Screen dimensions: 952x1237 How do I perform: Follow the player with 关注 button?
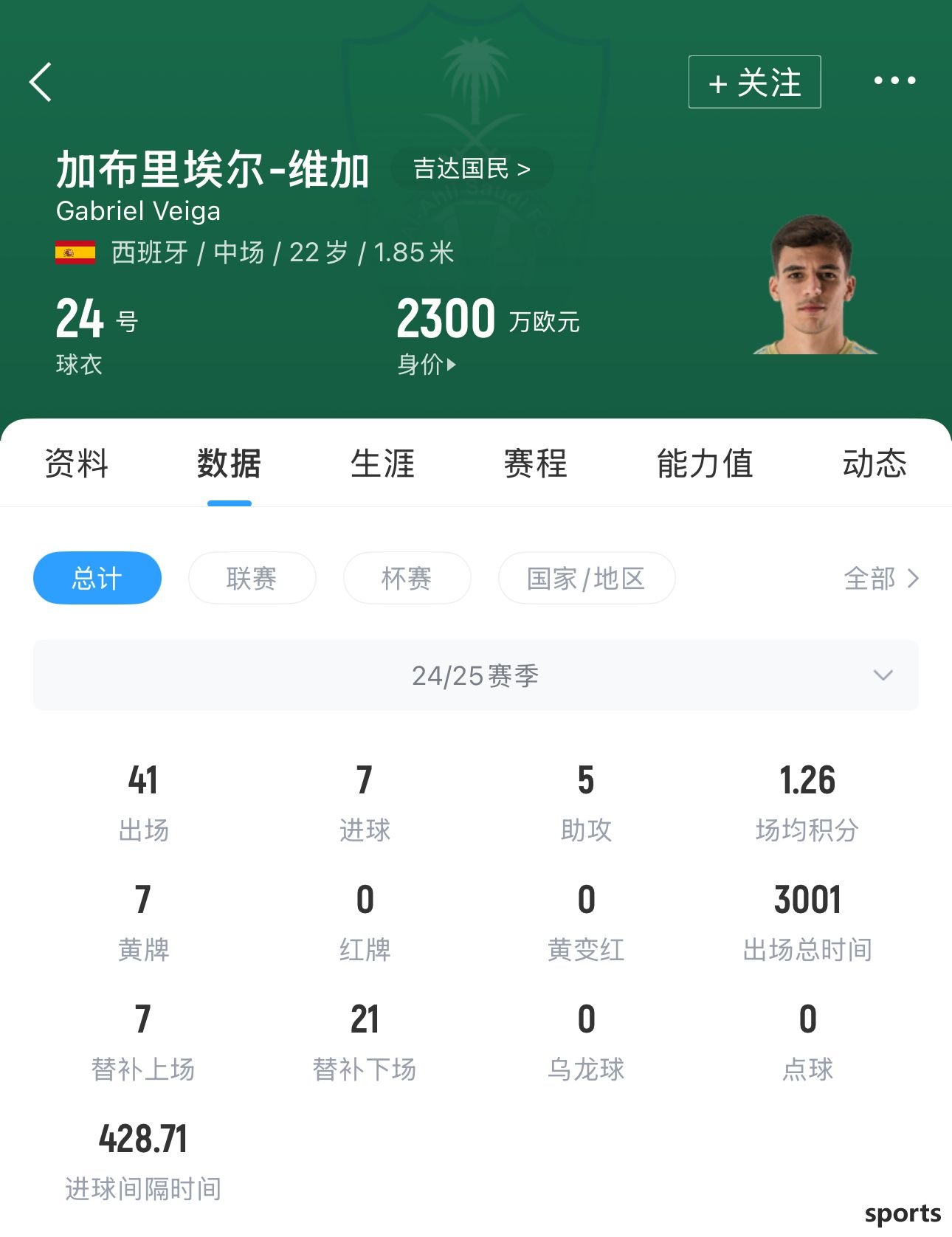point(754,82)
